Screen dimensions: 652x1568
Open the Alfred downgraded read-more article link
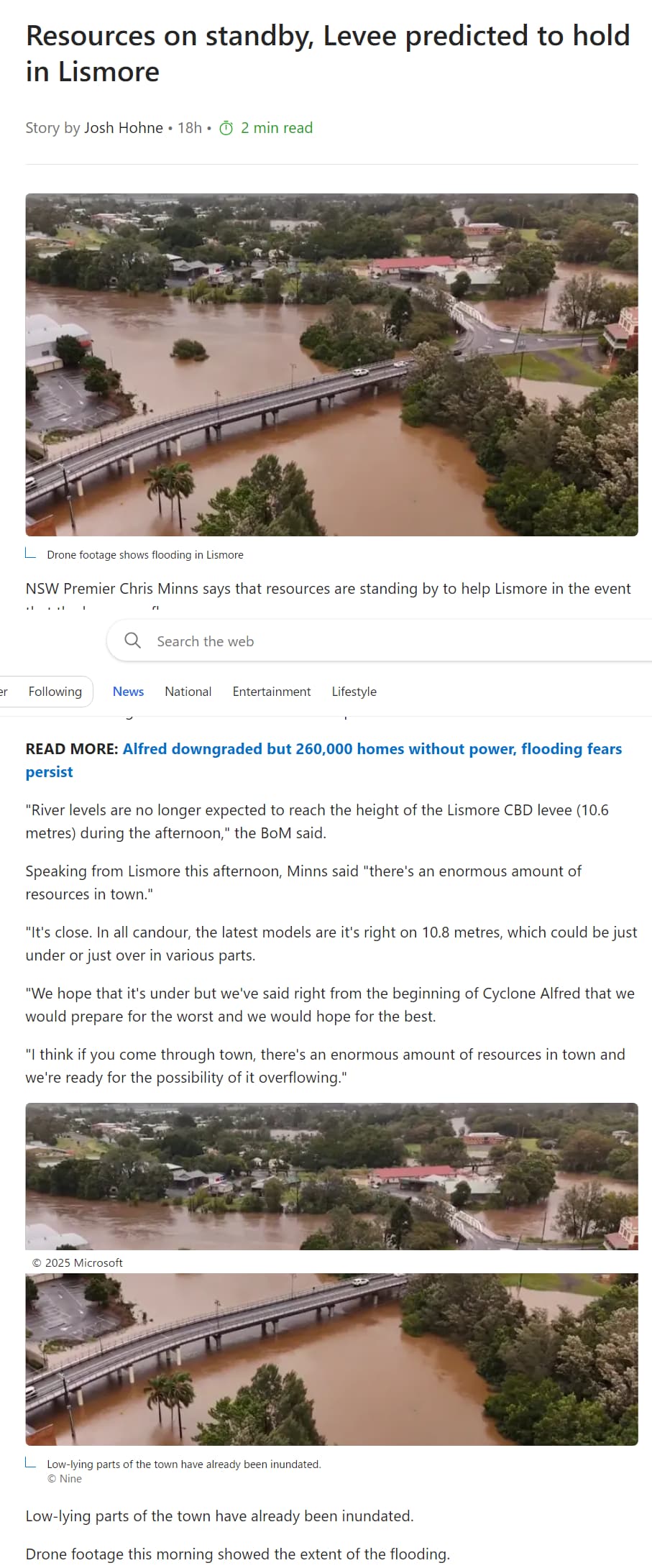[372, 749]
